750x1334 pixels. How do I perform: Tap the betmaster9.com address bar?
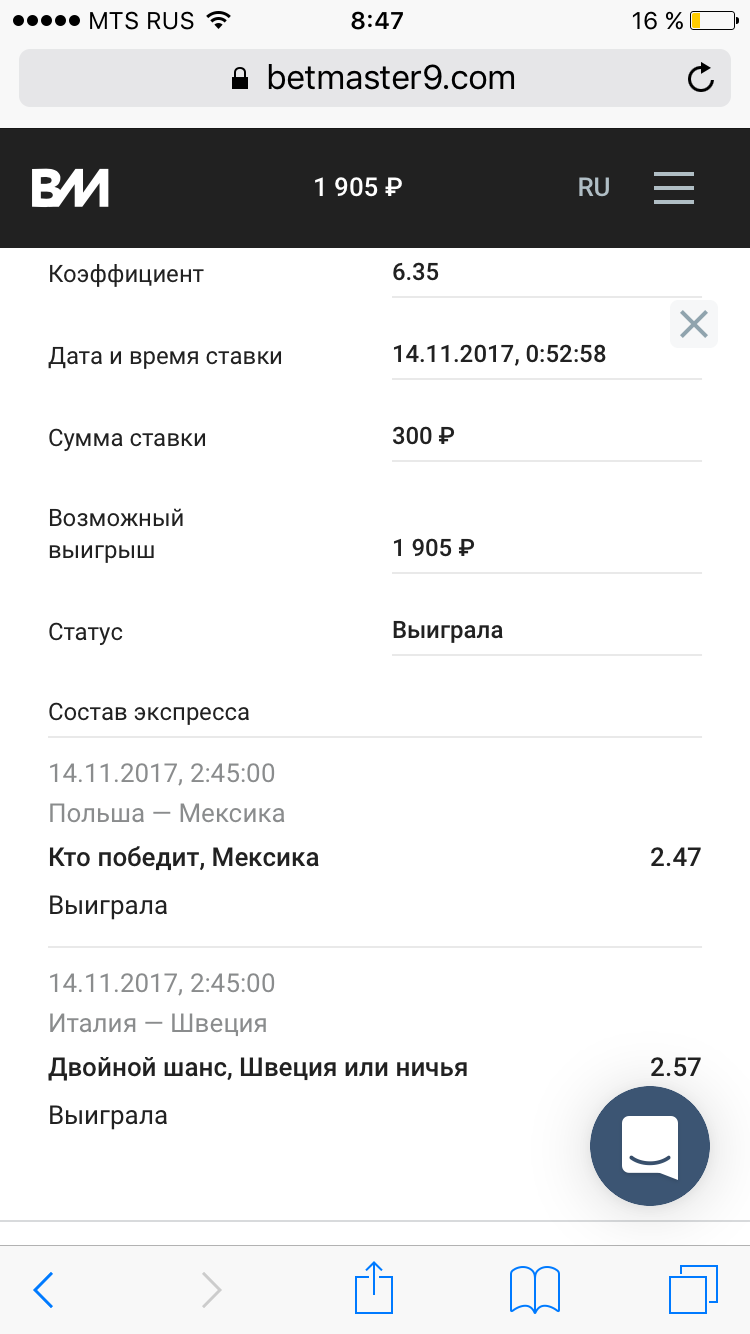[390, 77]
